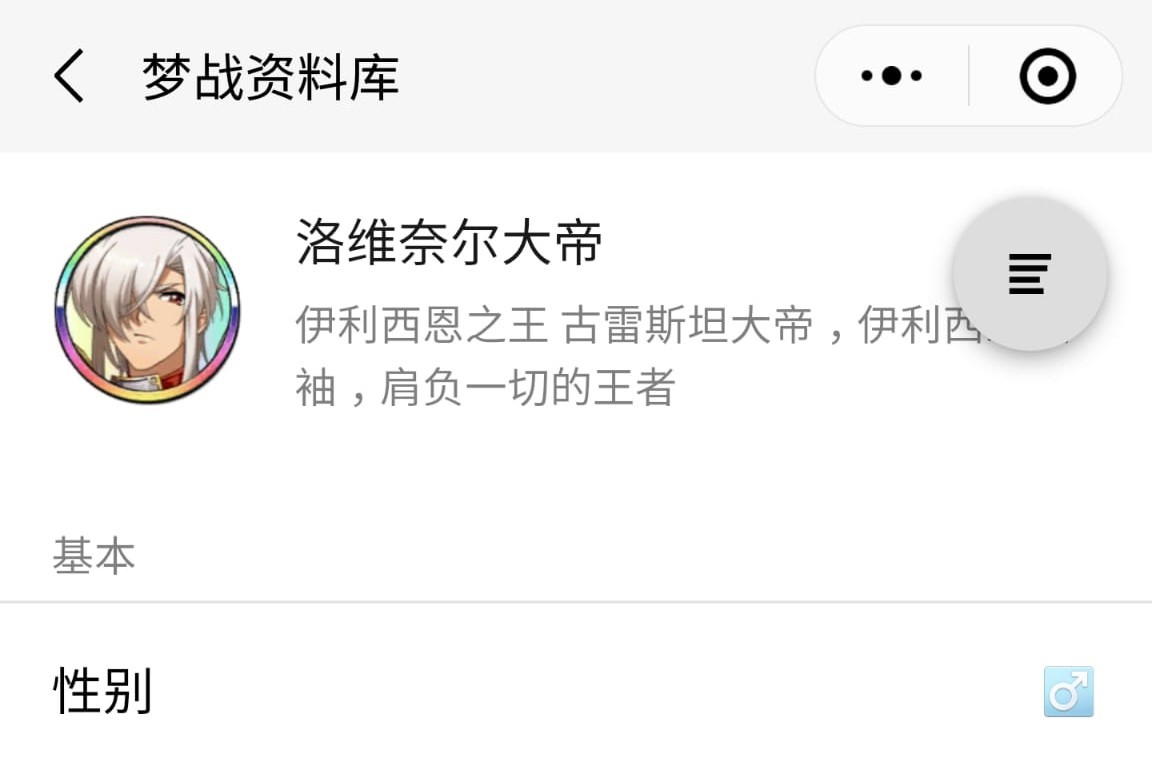This screenshot has width=1152, height=768.
Task: Open the floating contents list button
Action: coord(1029,273)
